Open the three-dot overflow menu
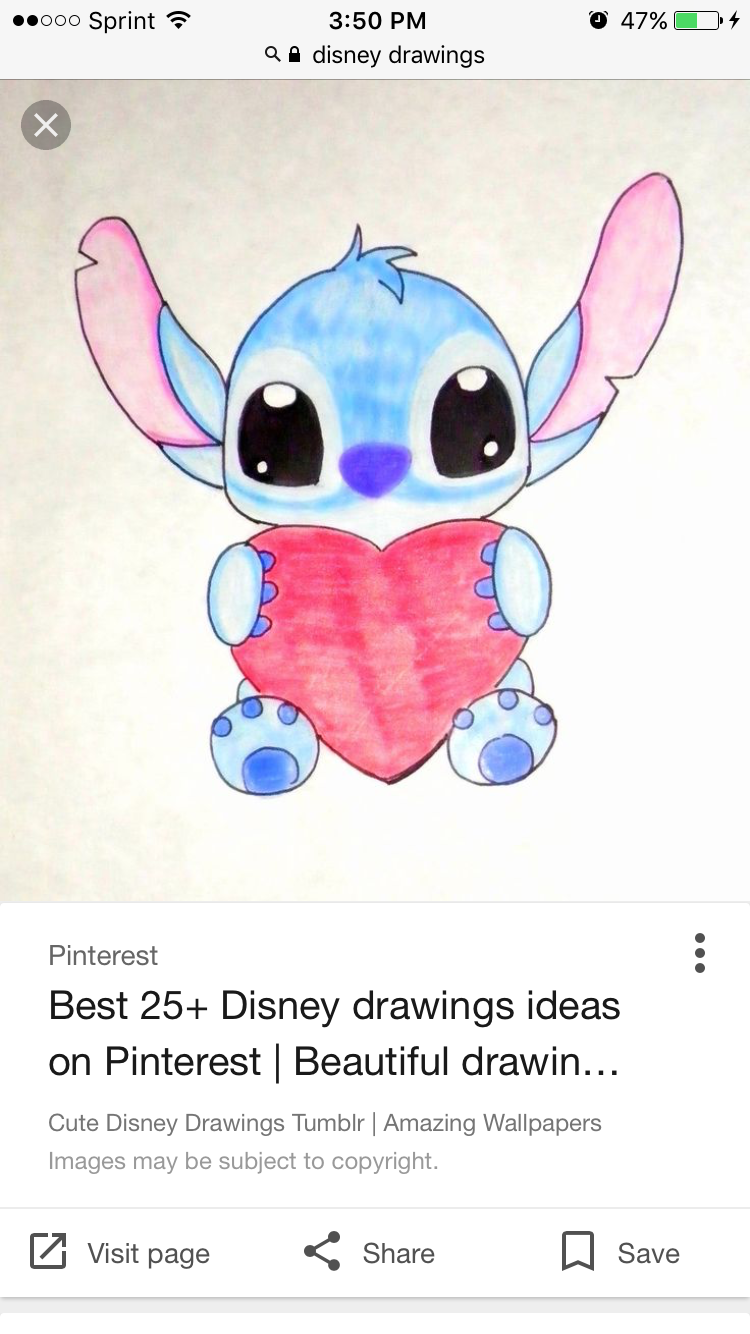Screen dimensions: 750x1334 (x=699, y=953)
